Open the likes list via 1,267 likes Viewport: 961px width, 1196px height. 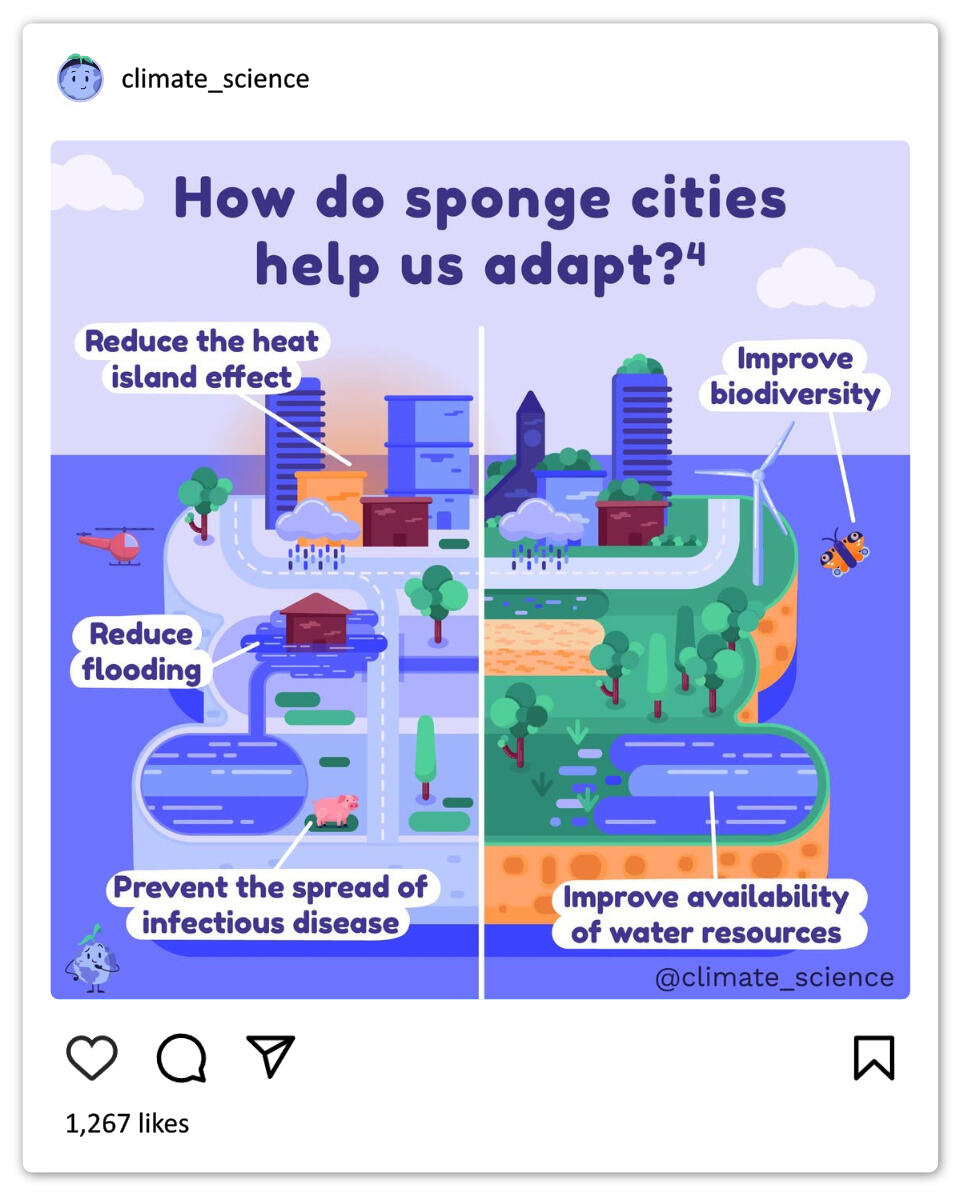tap(126, 1123)
